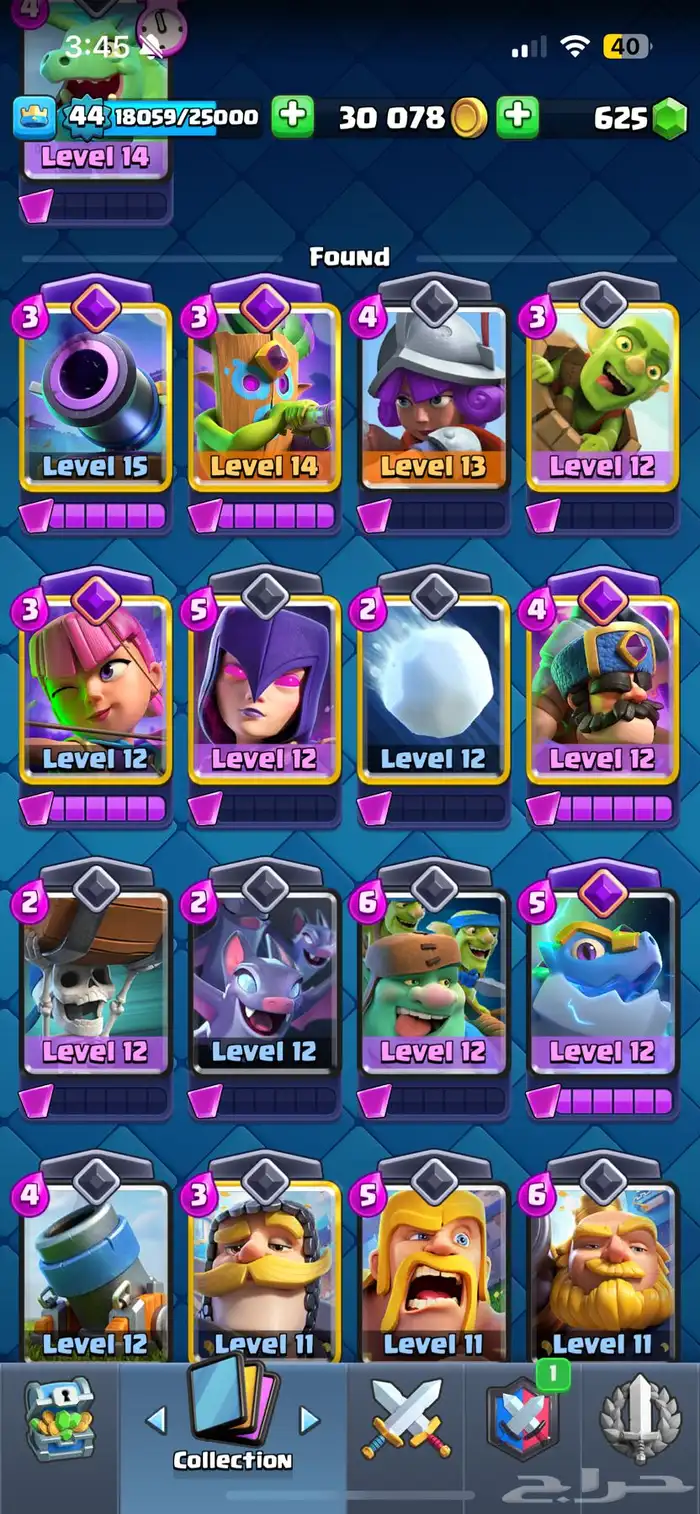Open the green gems counter

(x=638, y=118)
